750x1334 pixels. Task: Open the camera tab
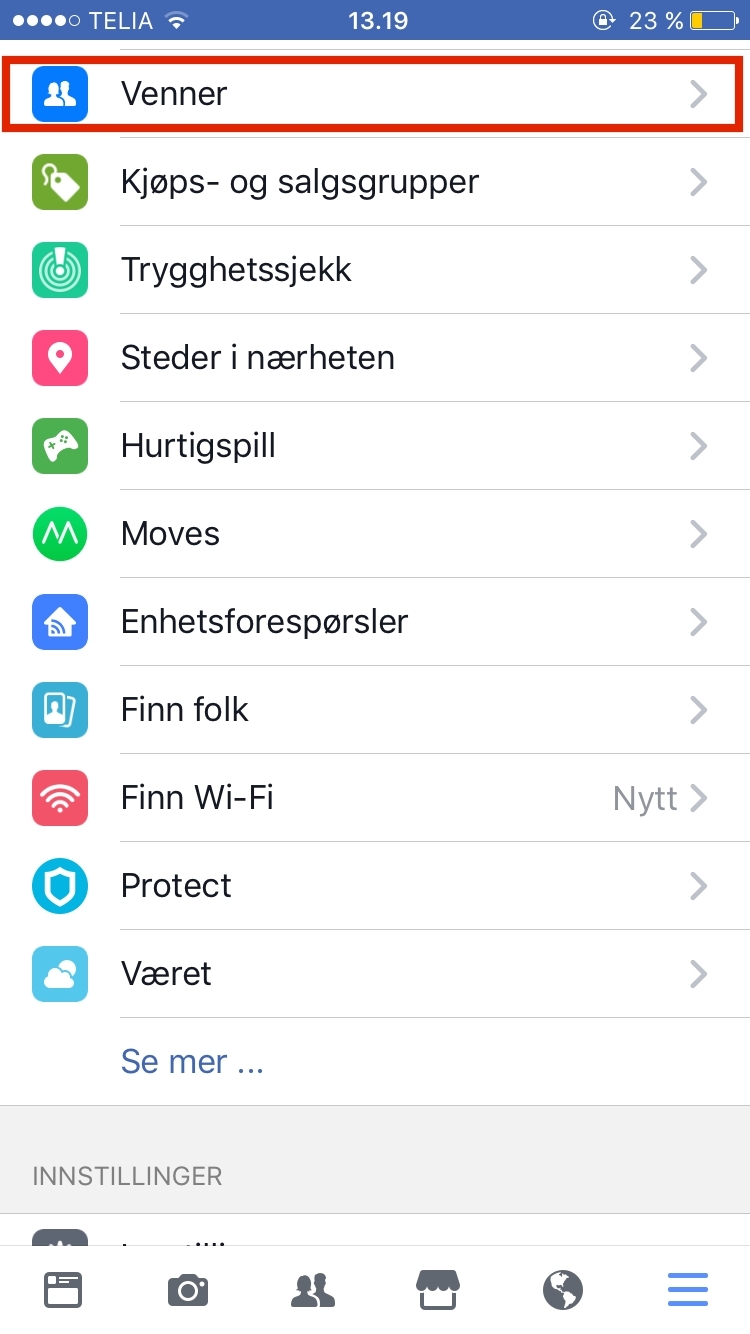point(188,1290)
